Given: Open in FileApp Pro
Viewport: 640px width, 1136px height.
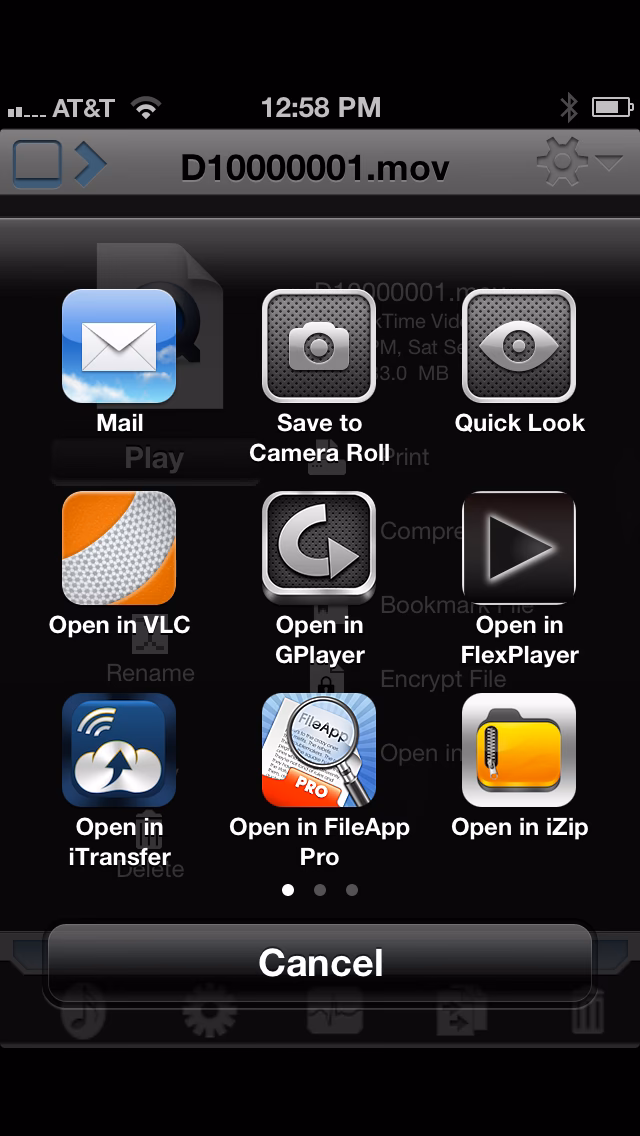Looking at the screenshot, I should 319,750.
